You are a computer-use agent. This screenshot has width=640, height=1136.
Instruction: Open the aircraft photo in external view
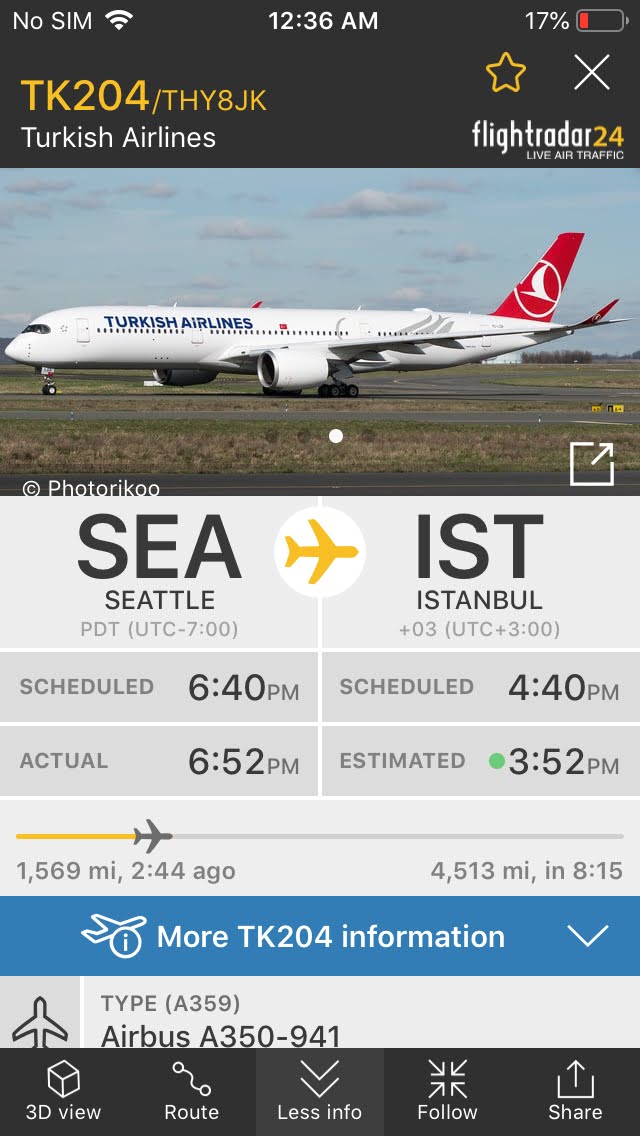tap(591, 463)
